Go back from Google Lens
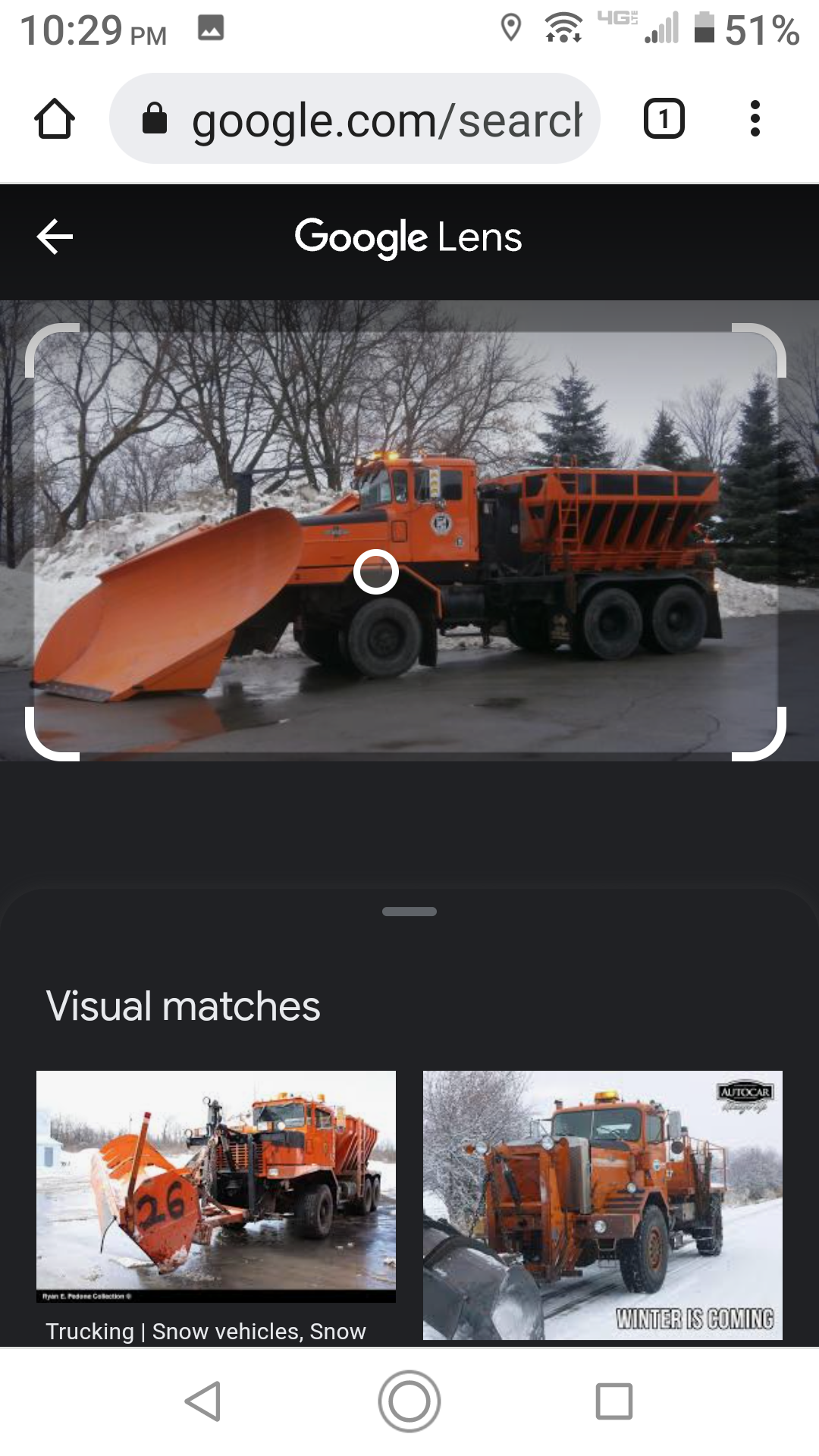Viewport: 819px width, 1456px height. click(x=55, y=237)
